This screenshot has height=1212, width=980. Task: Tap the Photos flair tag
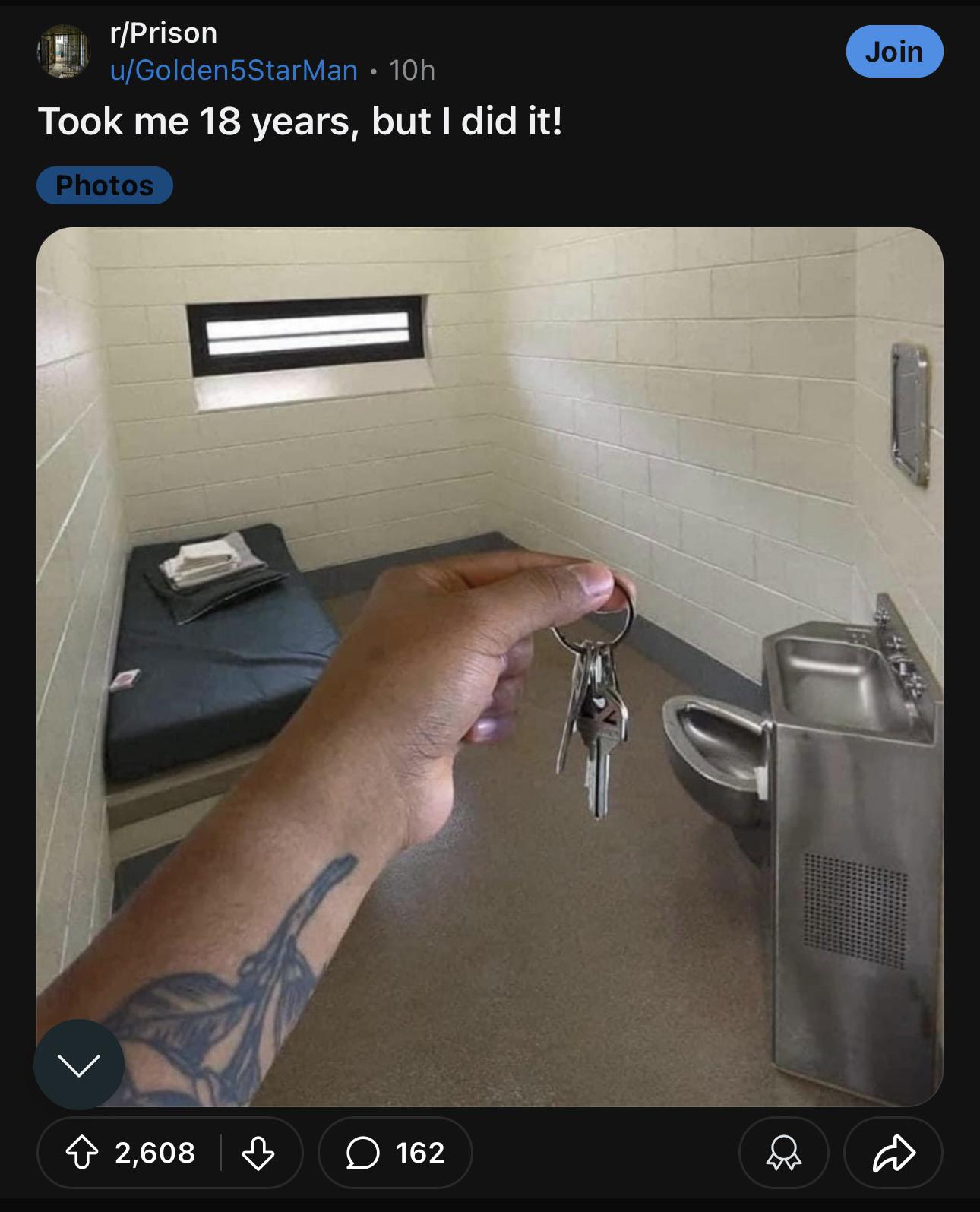105,185
